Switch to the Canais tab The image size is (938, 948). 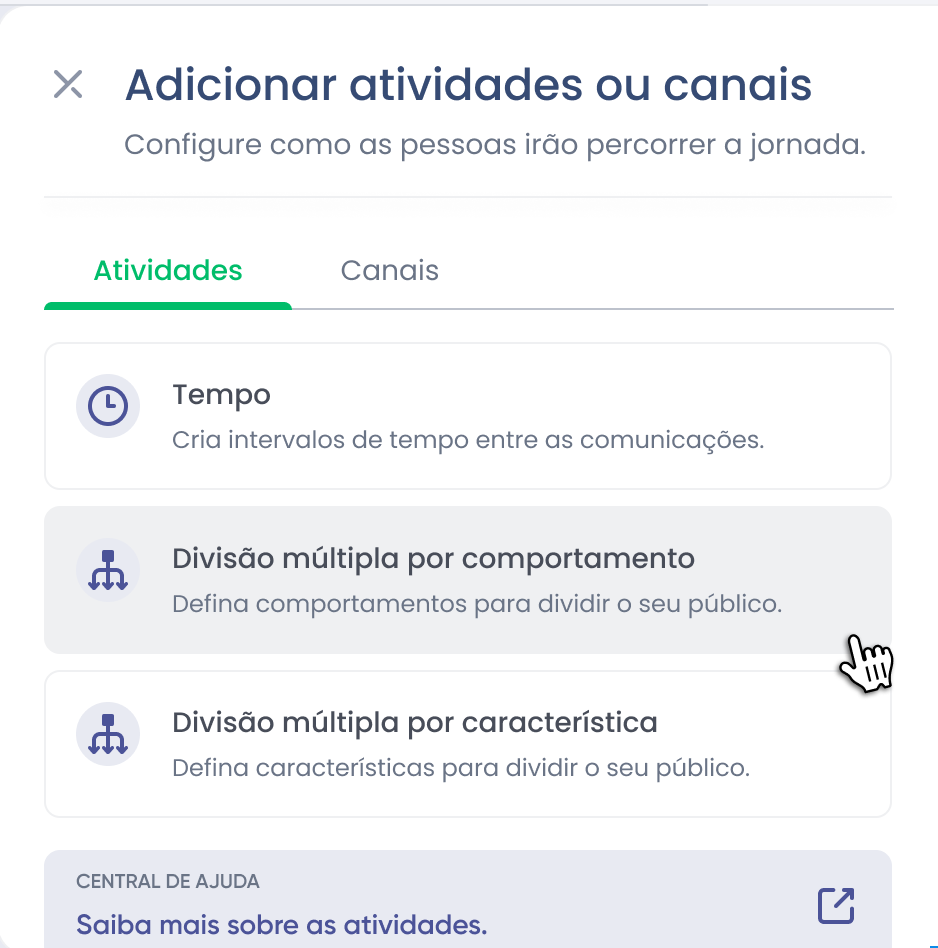pyautogui.click(x=389, y=271)
